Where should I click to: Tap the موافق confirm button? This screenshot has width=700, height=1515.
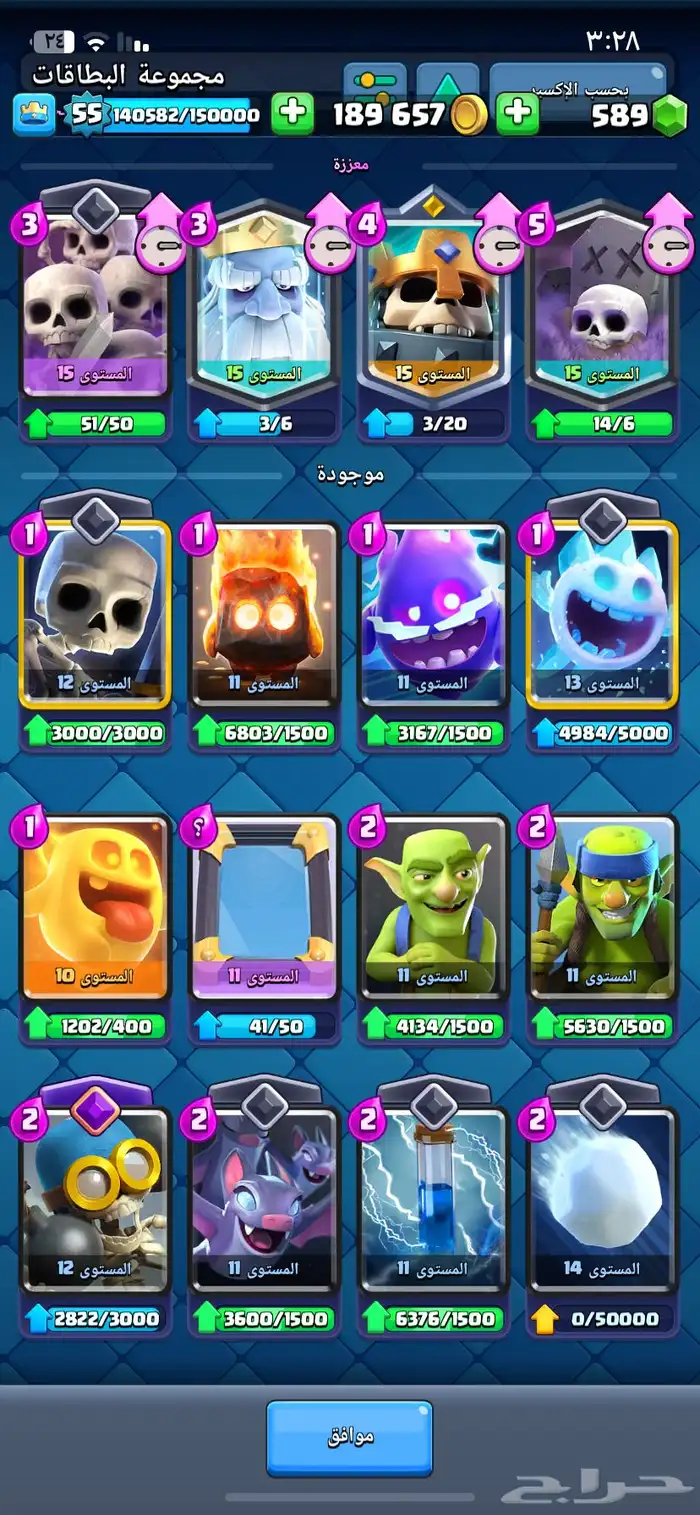point(349,1437)
